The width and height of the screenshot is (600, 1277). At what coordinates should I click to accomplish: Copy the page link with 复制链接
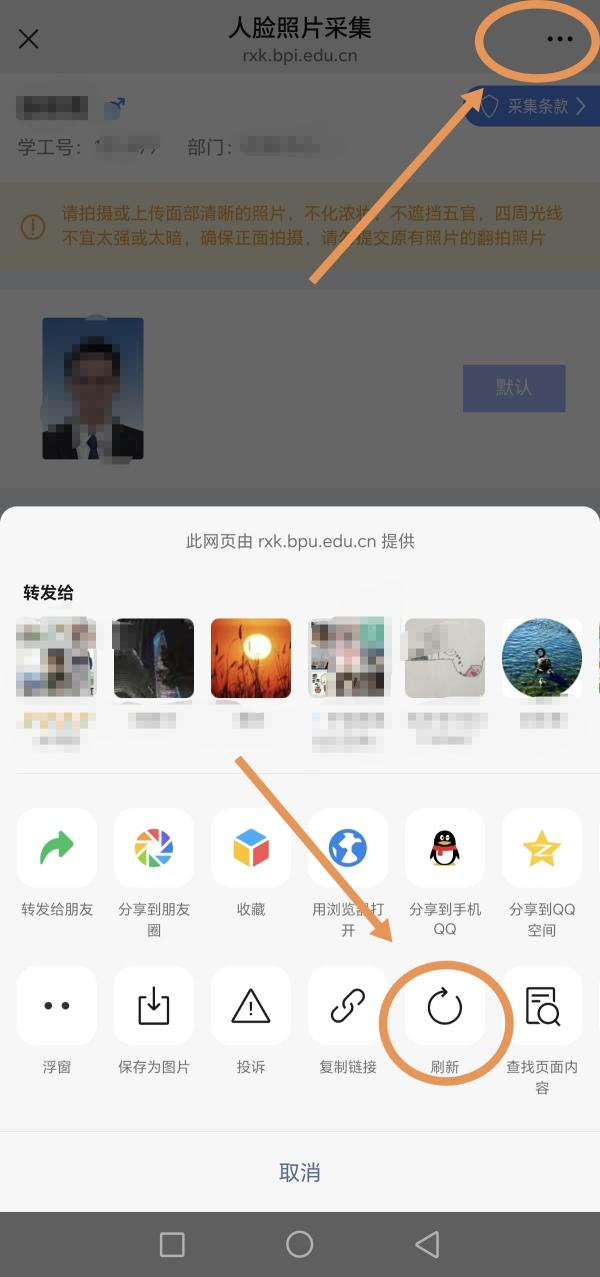point(348,1006)
